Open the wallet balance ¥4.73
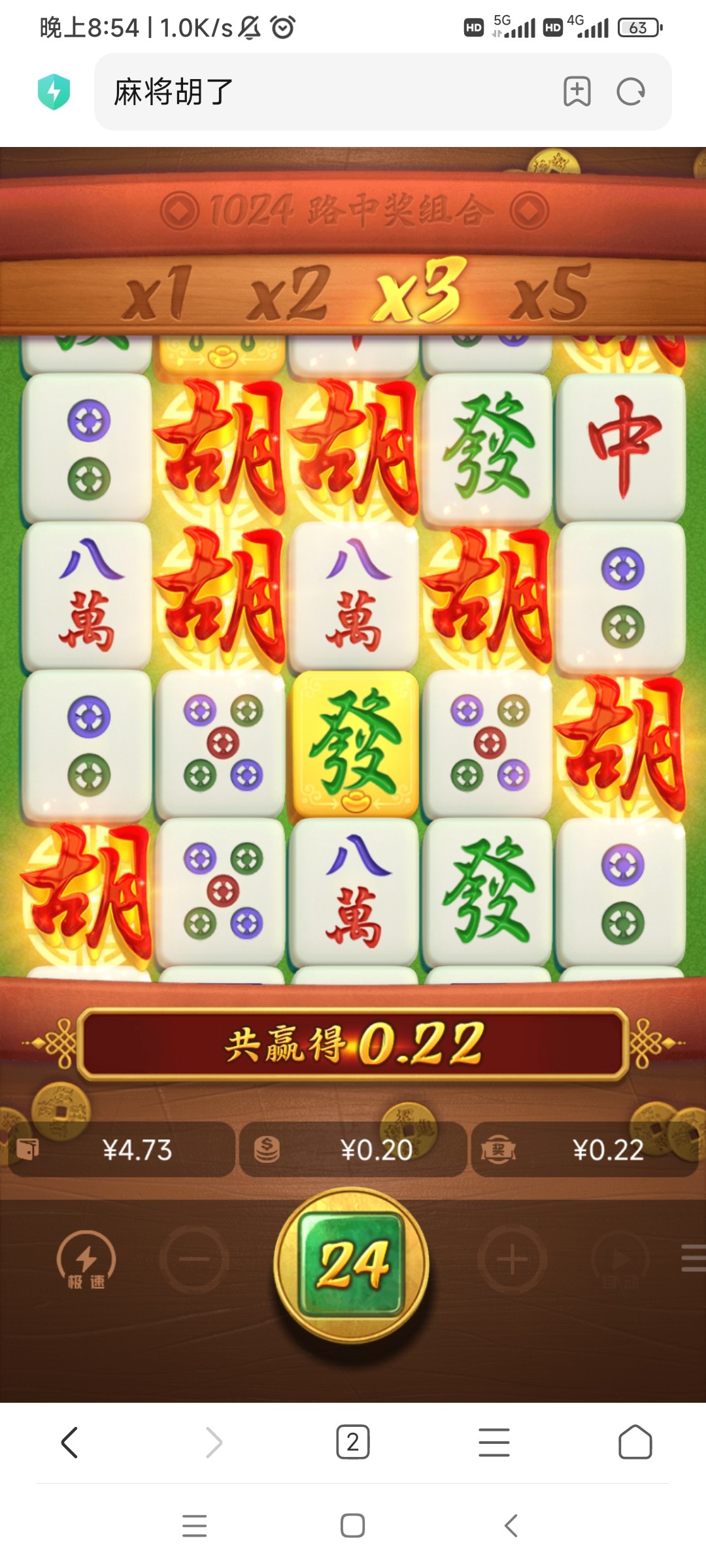The width and height of the screenshot is (706, 1568). tap(121, 1150)
